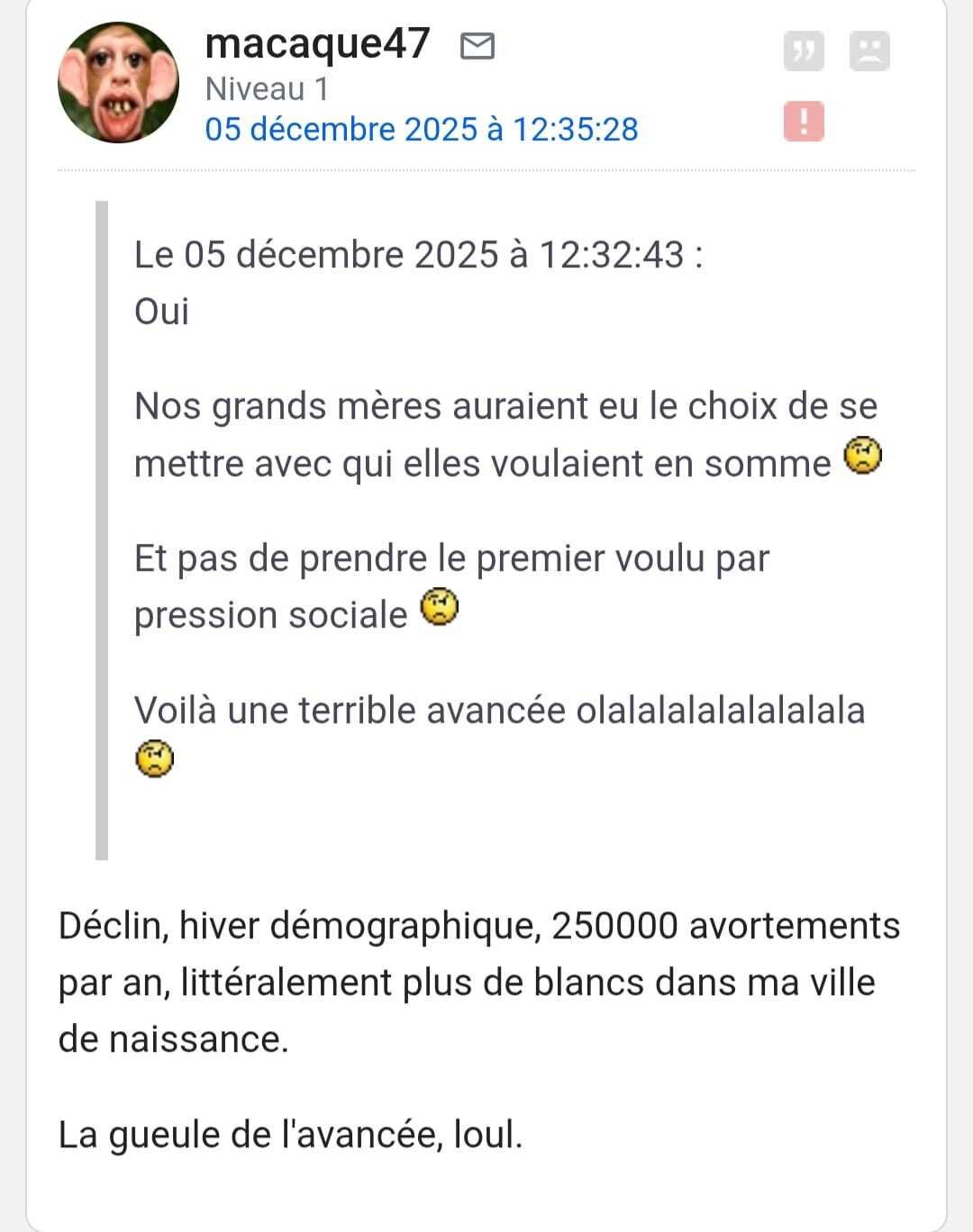973x1232 pixels.
Task: Send a private message to macaque47
Action: 477,46
